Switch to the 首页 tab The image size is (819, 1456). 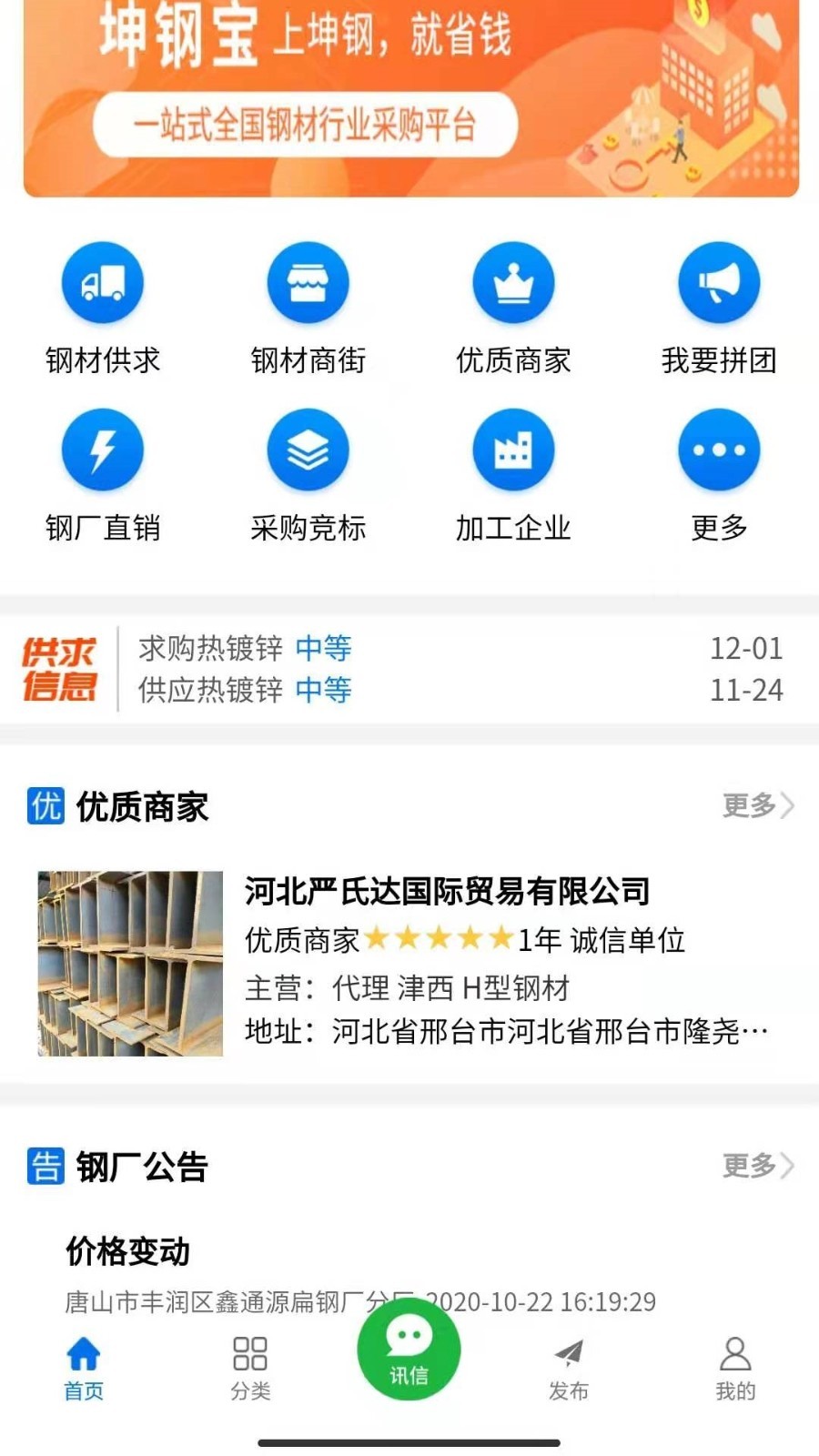click(84, 1368)
